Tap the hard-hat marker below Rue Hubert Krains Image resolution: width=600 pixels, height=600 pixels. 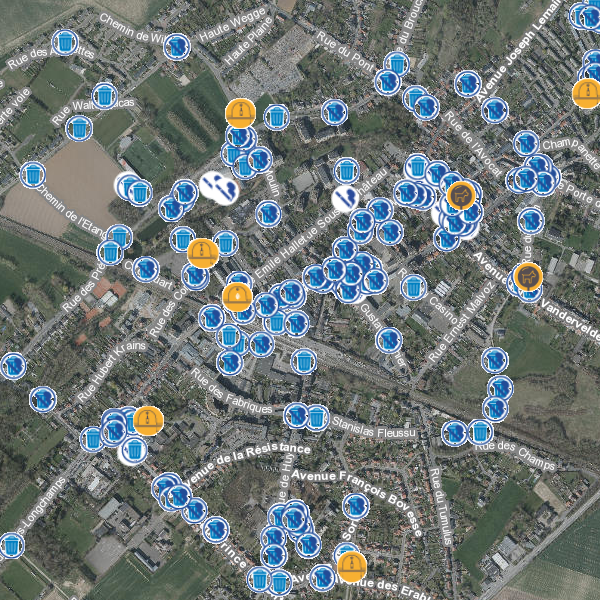[148, 420]
